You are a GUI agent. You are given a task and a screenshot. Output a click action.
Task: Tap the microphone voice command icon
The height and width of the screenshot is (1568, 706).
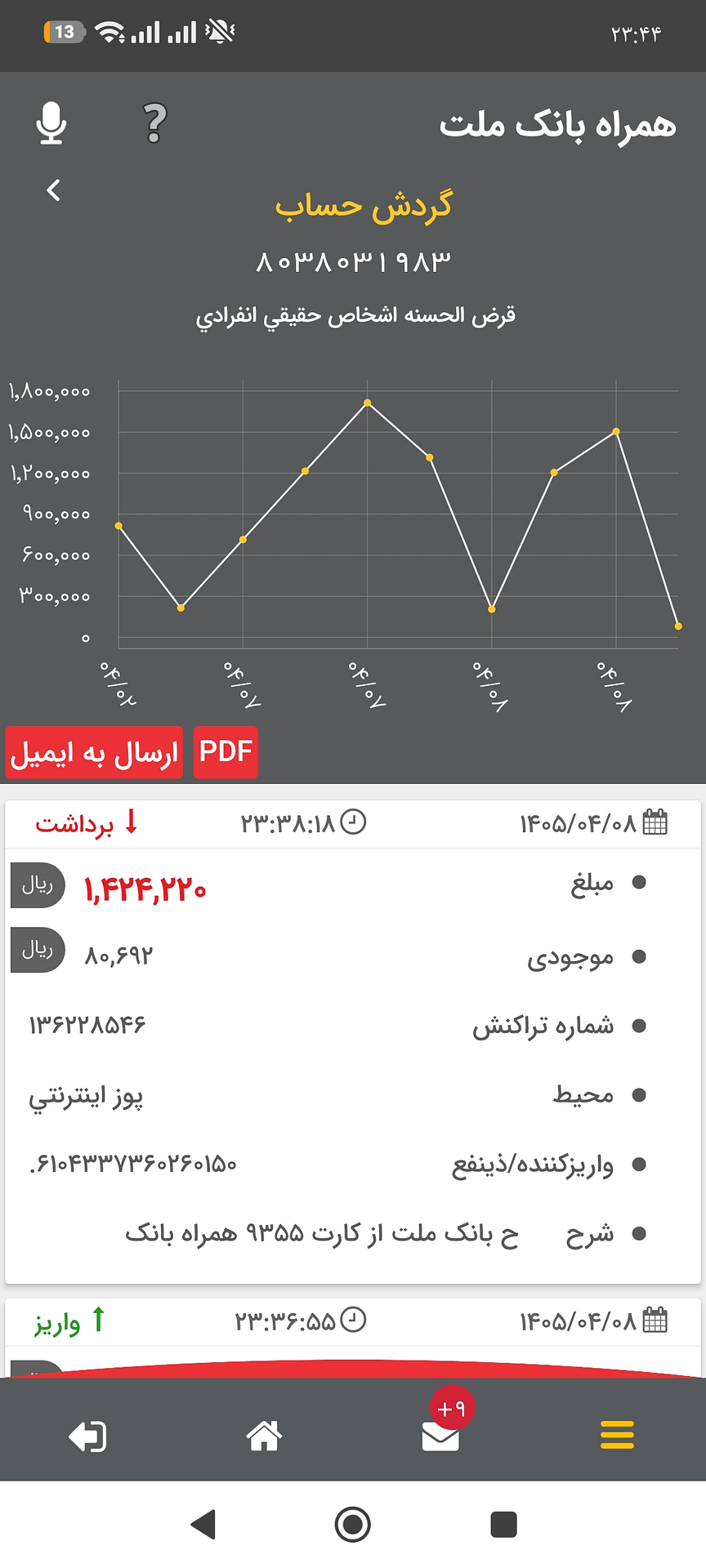click(51, 123)
